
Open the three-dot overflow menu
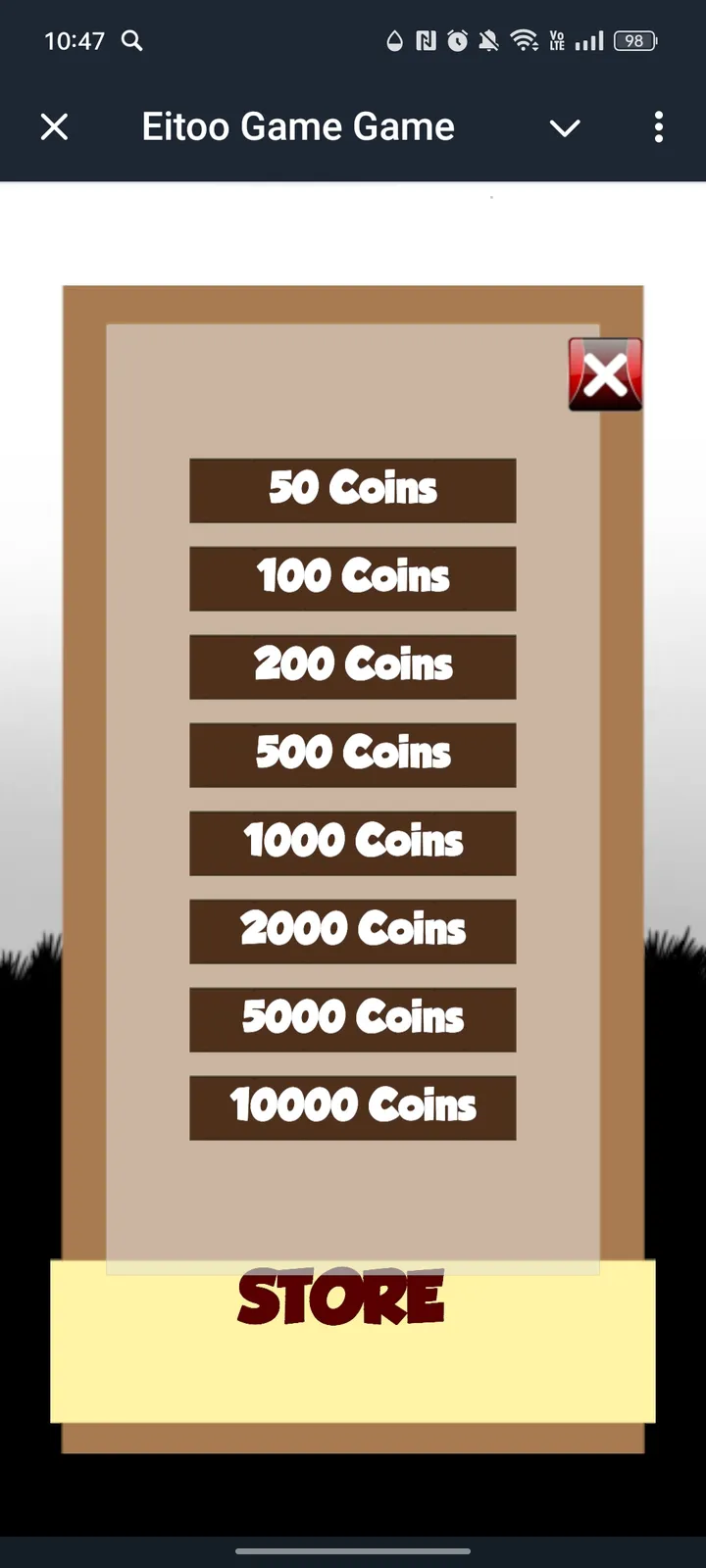pos(658,127)
